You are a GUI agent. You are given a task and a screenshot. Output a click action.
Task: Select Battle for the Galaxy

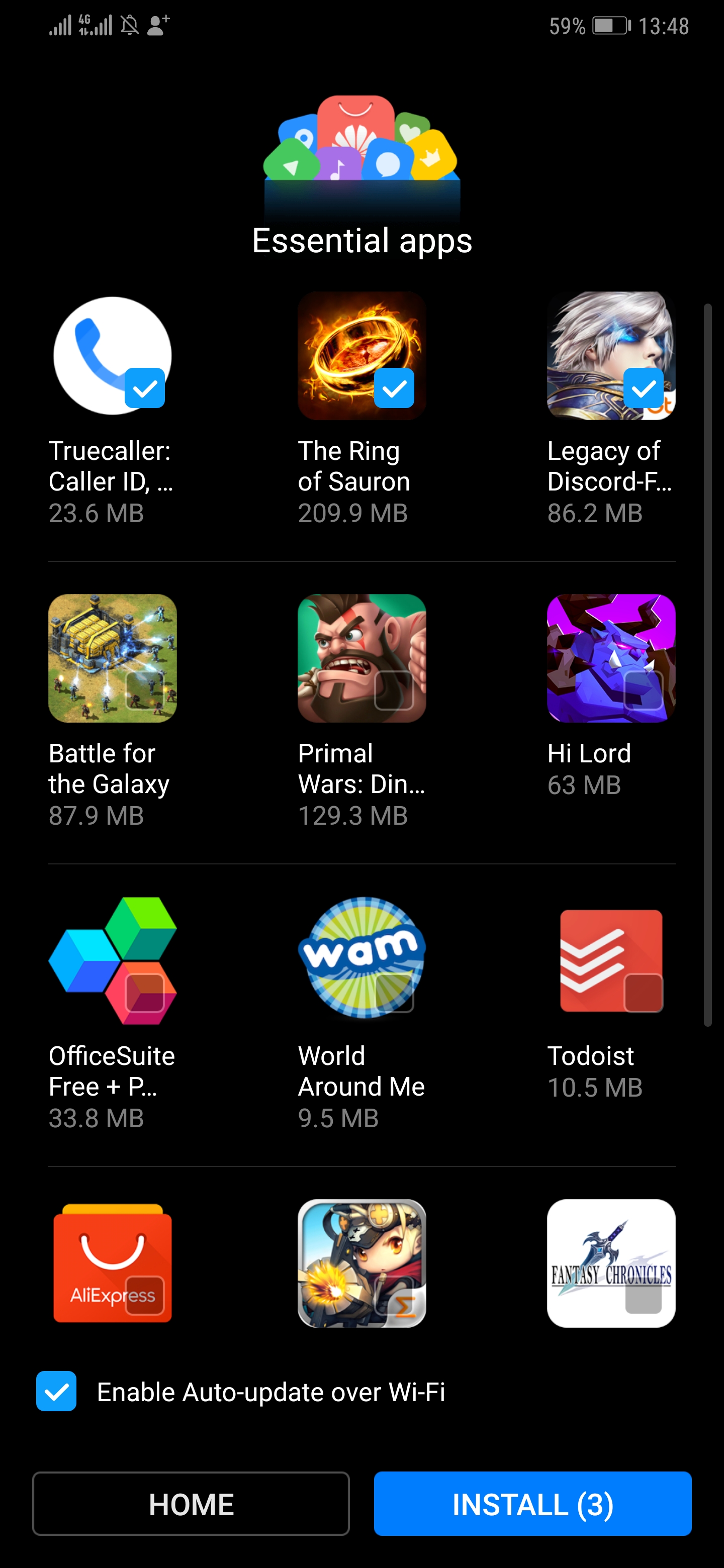[x=145, y=690]
